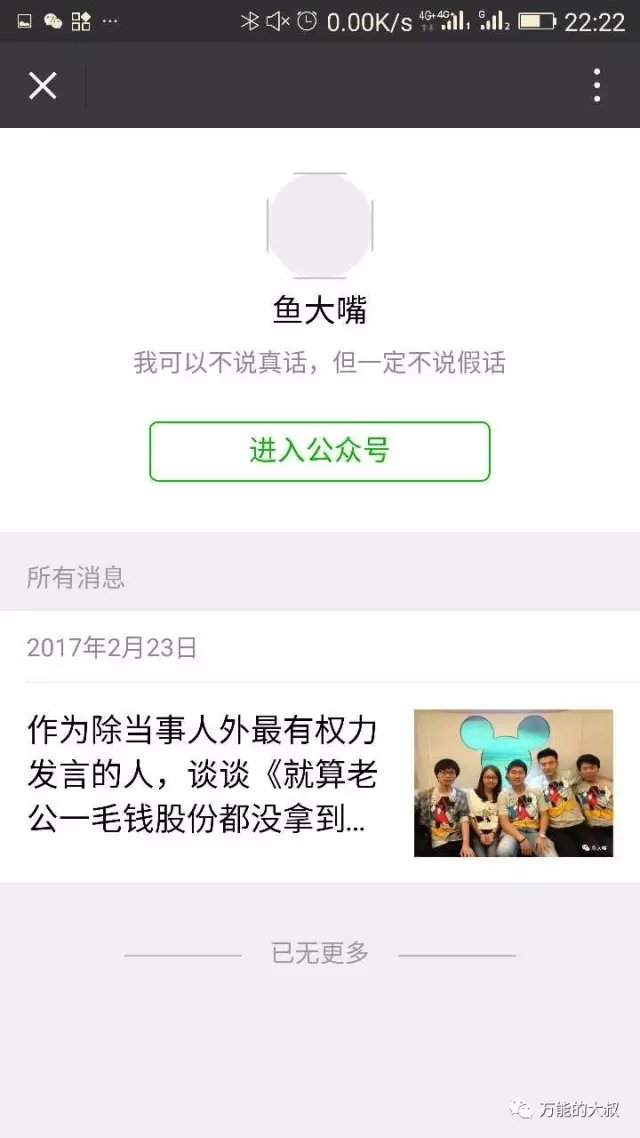
Task: Open the three-dot overflow menu
Action: click(597, 86)
